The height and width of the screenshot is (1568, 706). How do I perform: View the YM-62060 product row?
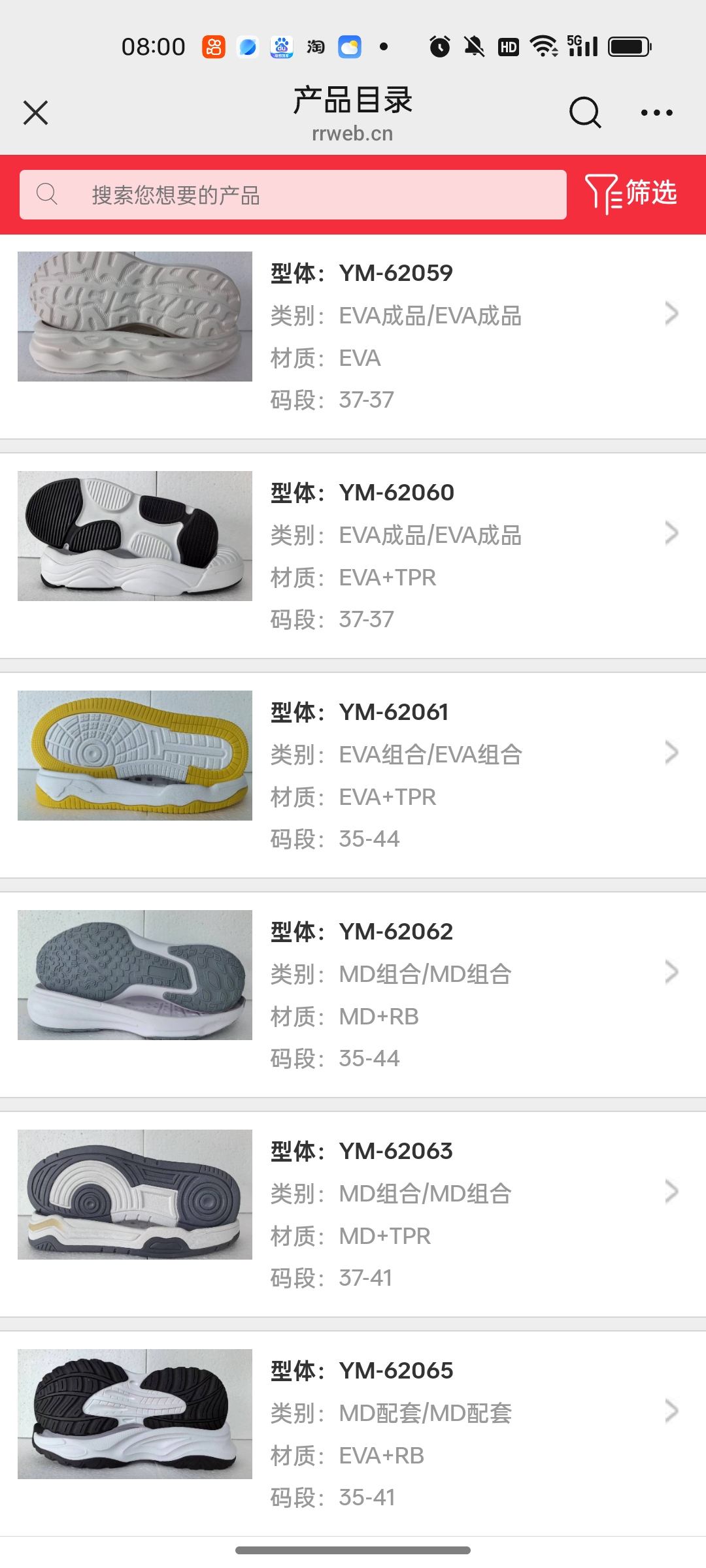coord(353,555)
